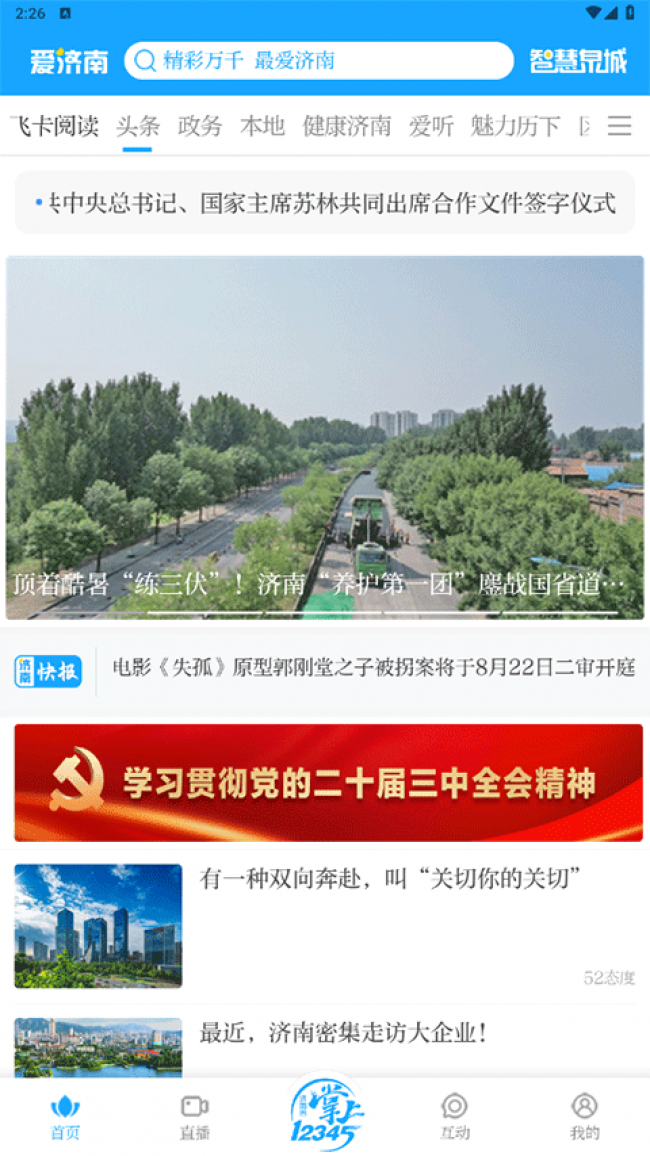
Task: Switch to the 本地 tab
Action: 262,126
